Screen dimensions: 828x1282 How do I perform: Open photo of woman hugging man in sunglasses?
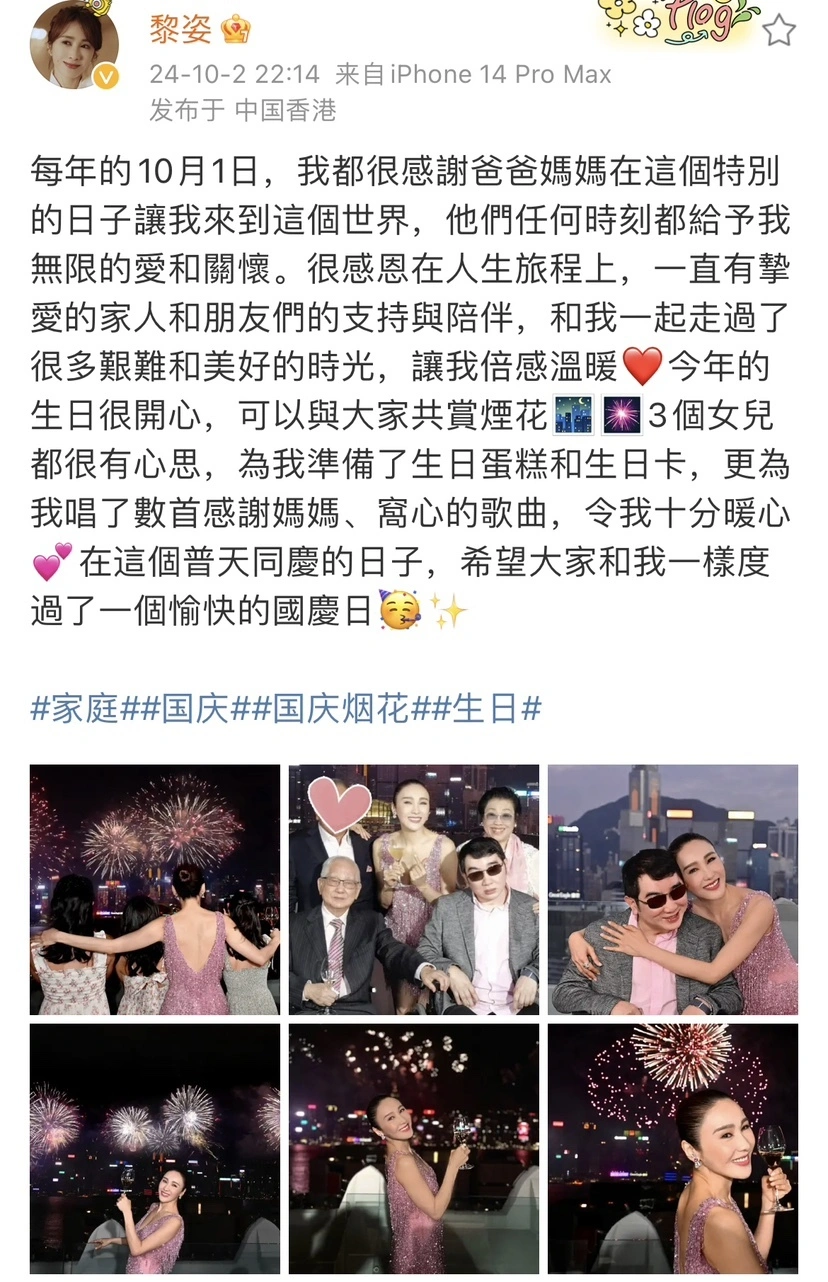pyautogui.click(x=673, y=890)
